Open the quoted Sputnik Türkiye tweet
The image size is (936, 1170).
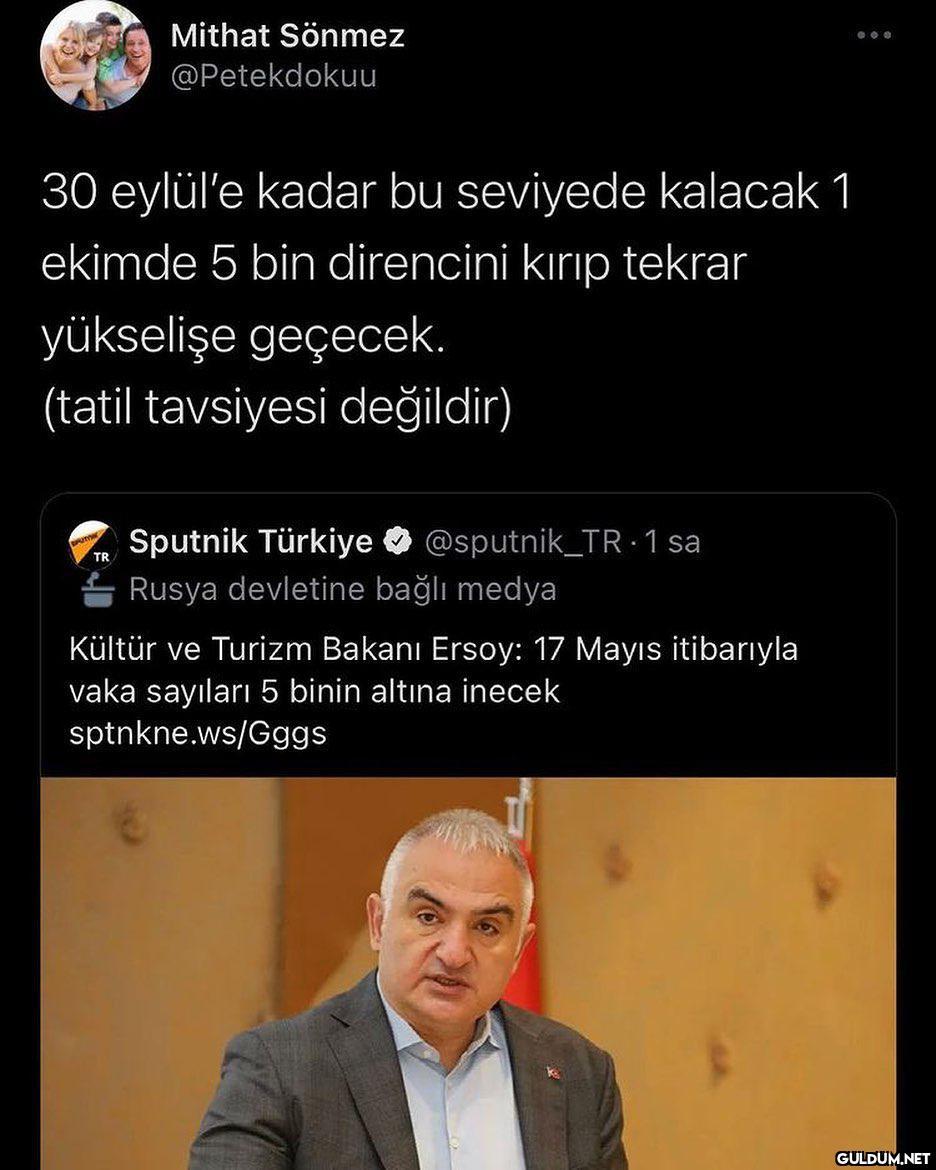[x=468, y=648]
